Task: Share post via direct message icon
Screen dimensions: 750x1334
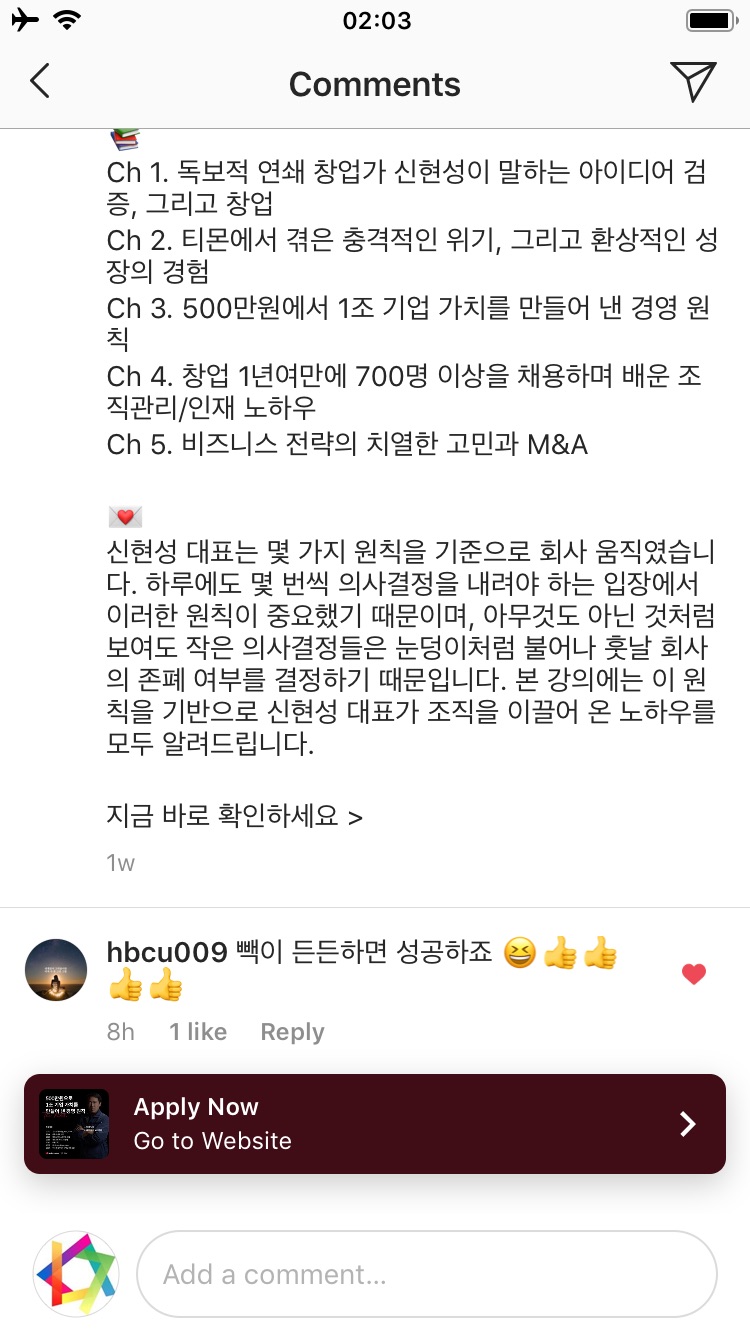Action: 693,82
